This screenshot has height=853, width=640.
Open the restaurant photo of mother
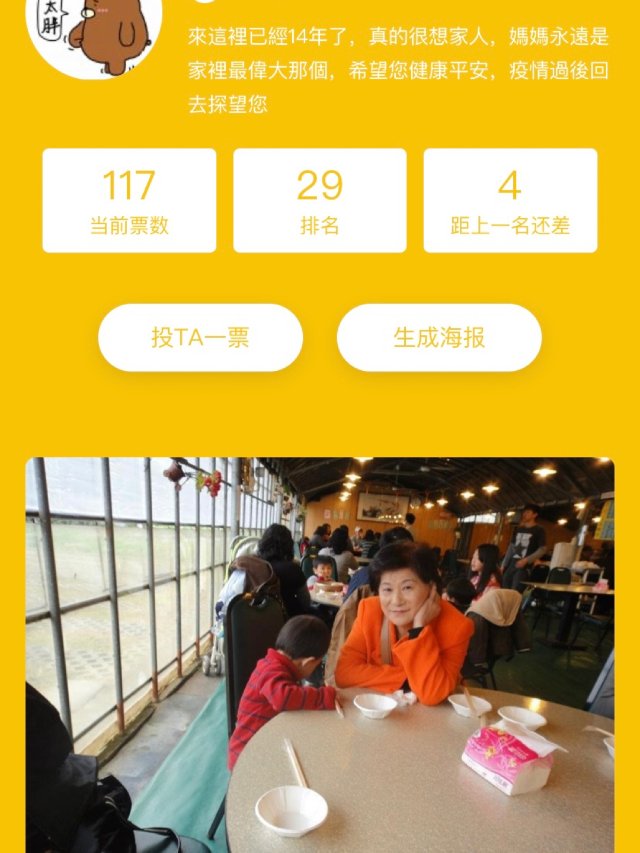(320, 655)
